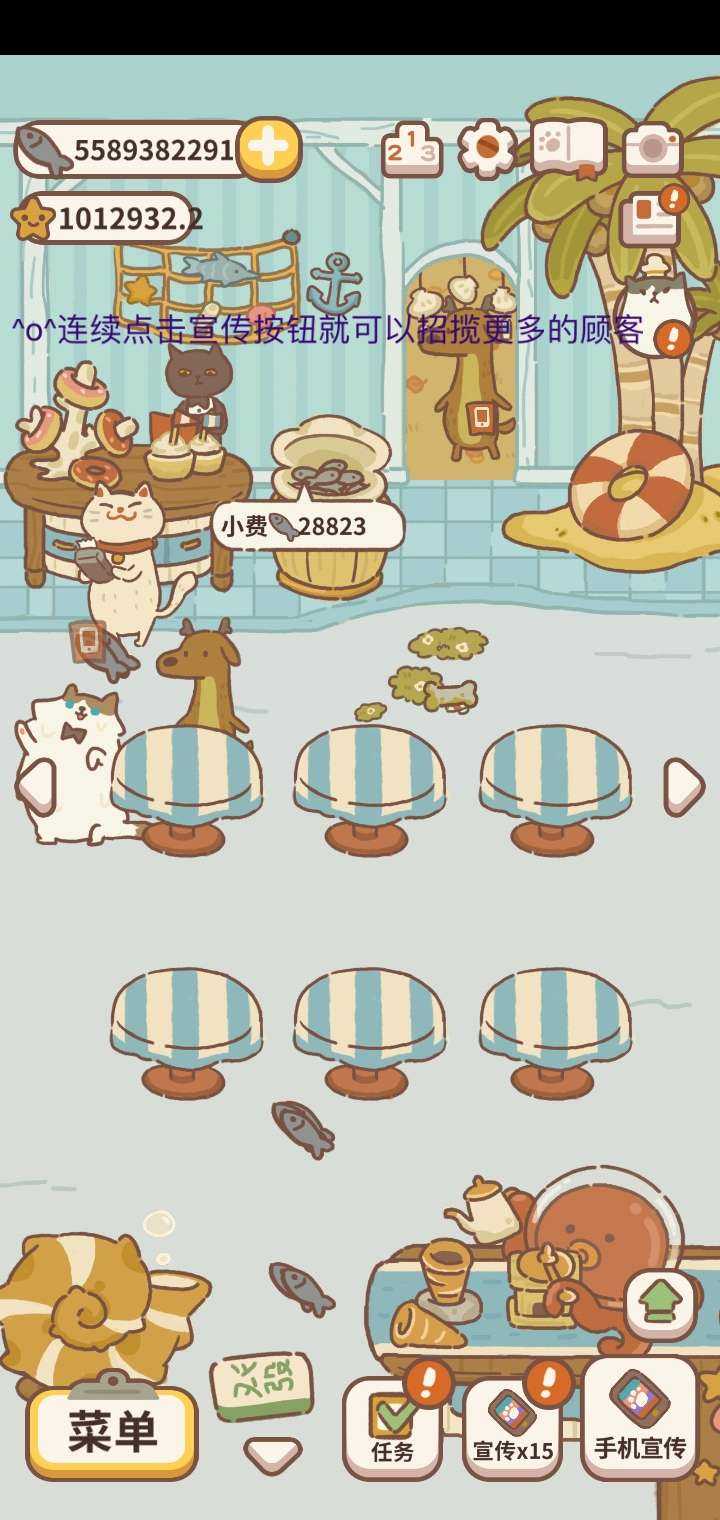The image size is (720, 1520).
Task: Collect the 小费 28823 tips
Action: (308, 526)
